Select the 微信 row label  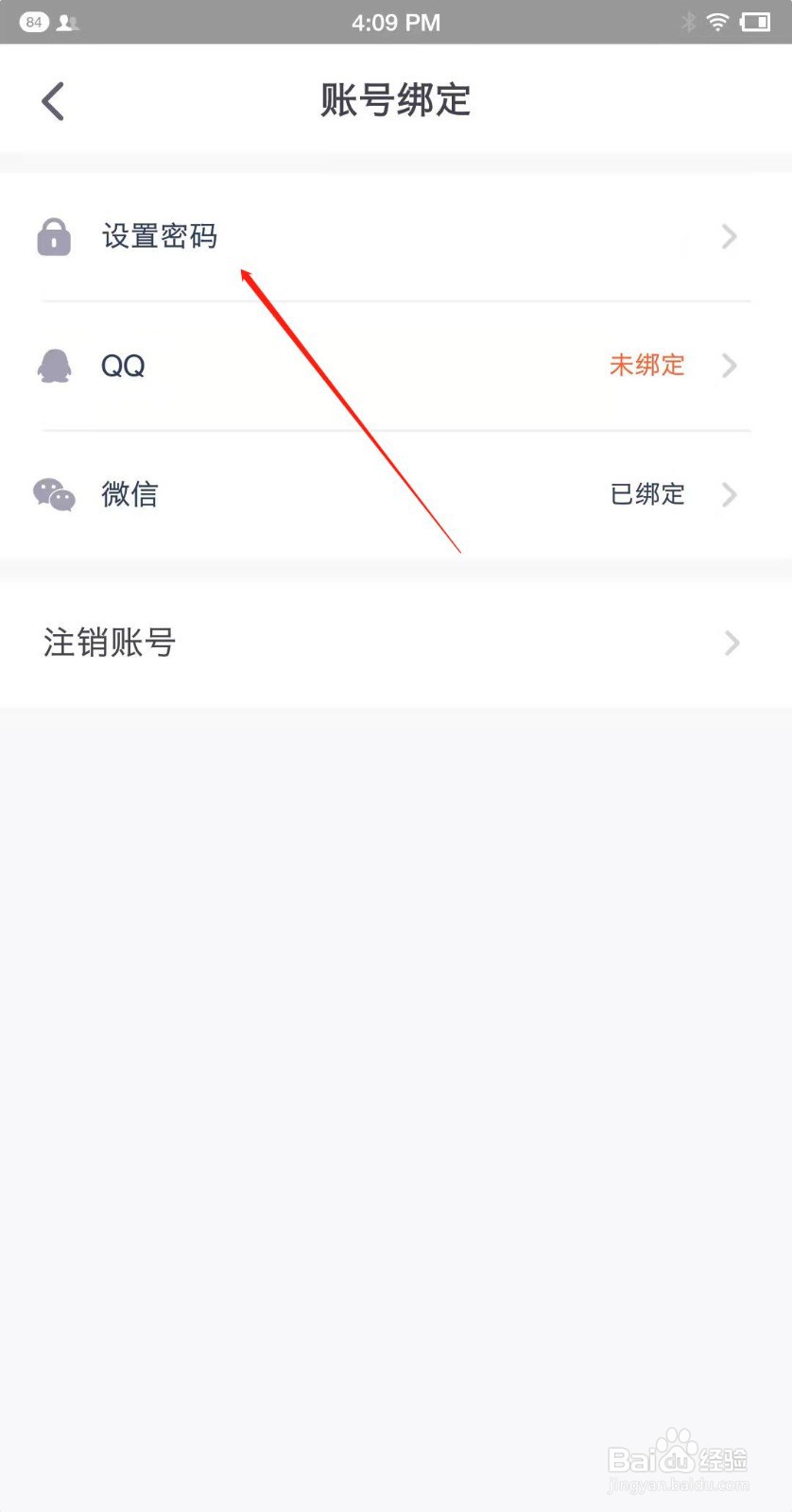(129, 494)
